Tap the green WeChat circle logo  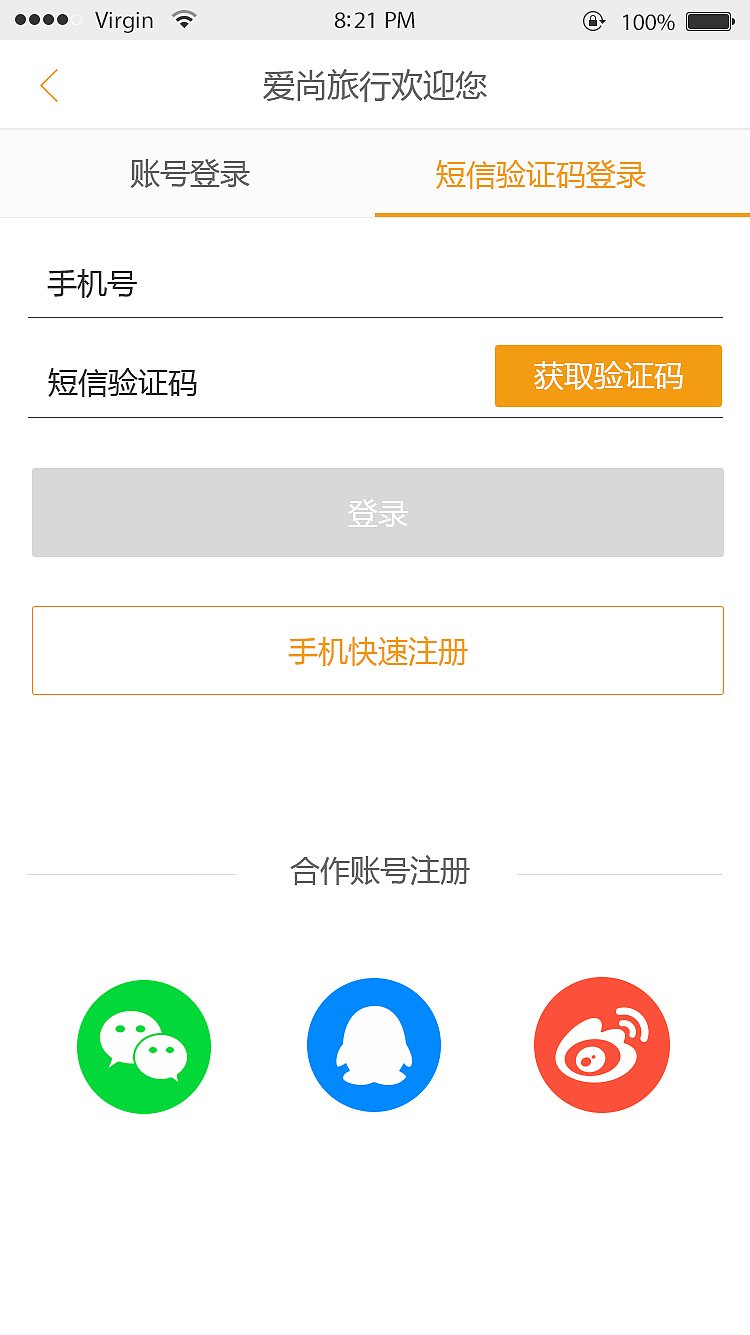(144, 1045)
